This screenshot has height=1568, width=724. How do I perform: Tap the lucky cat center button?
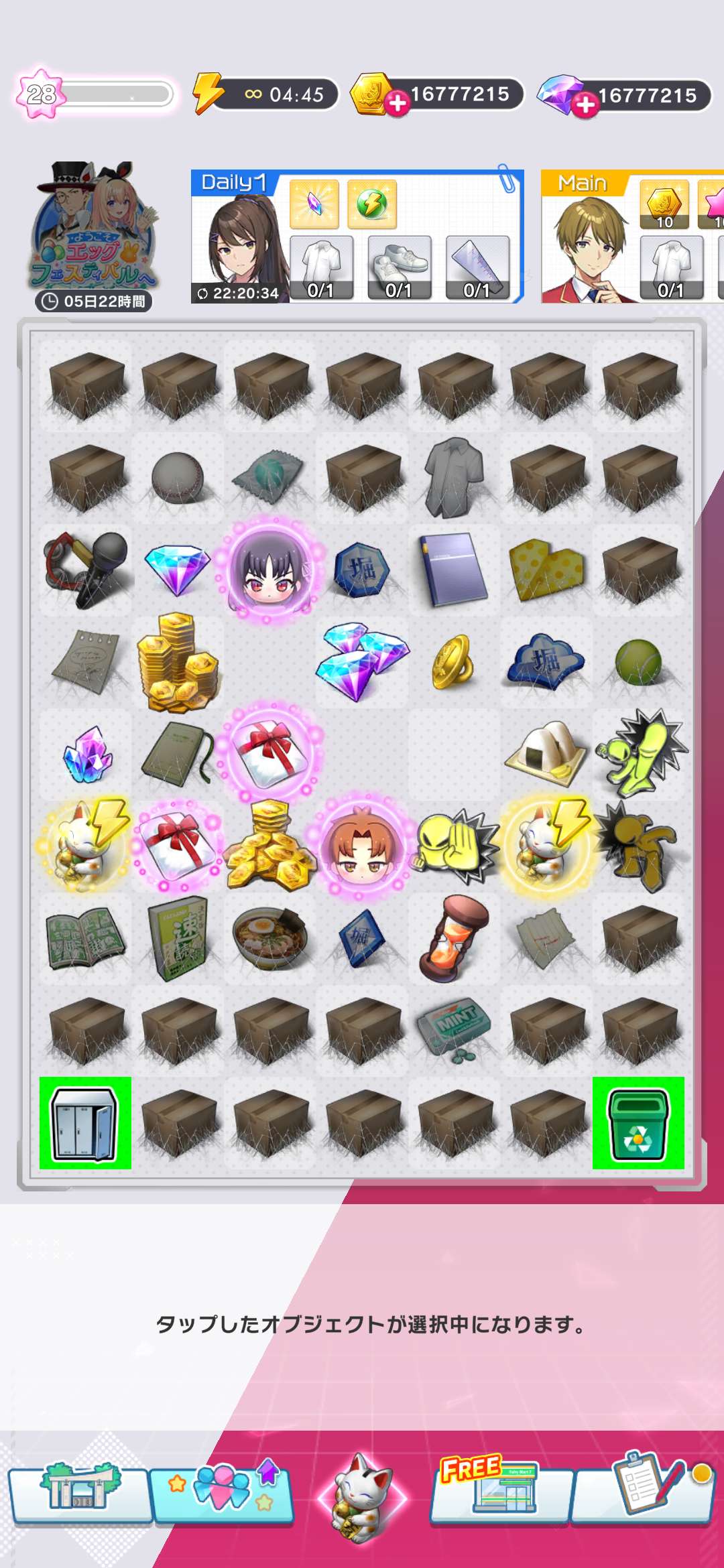362,1496
